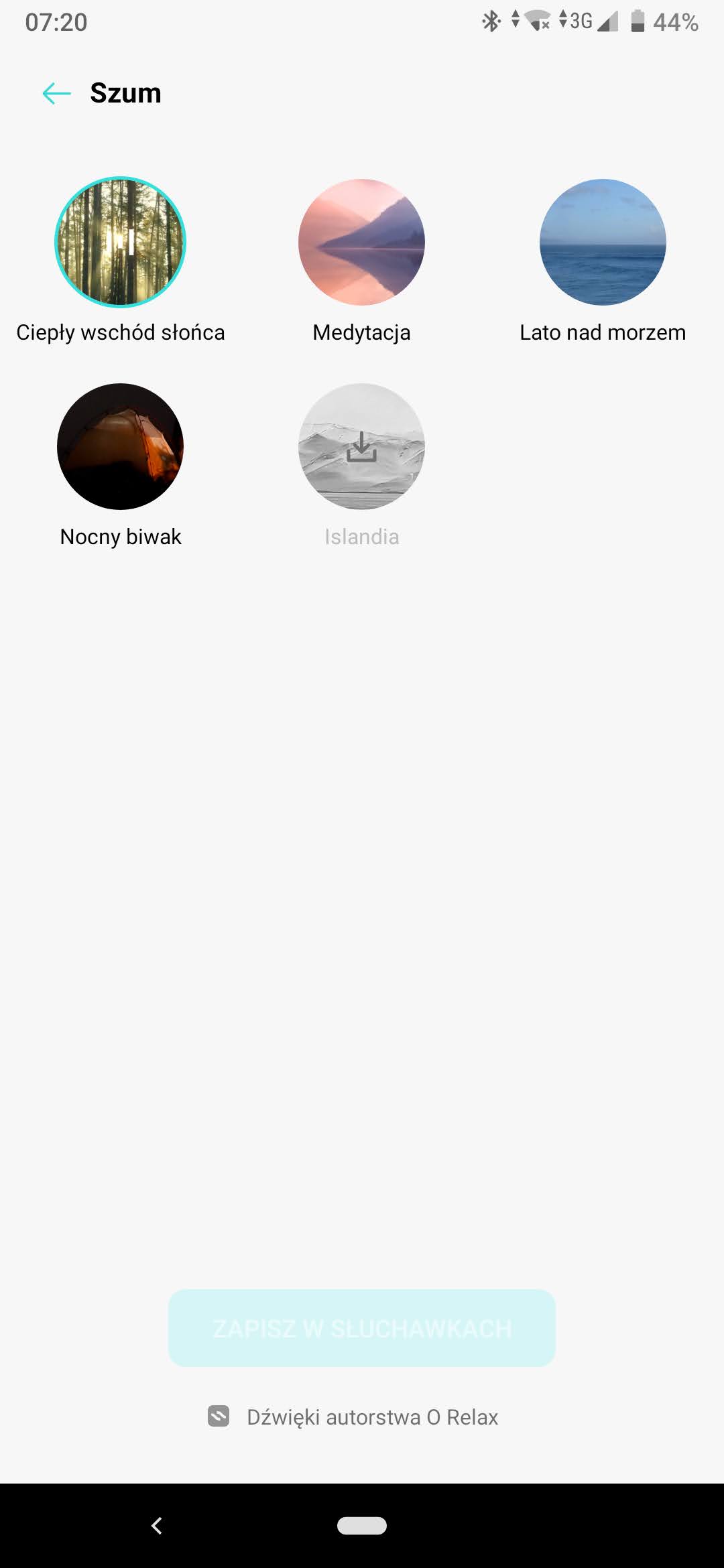This screenshot has height=1568, width=724.
Task: Pick the Lato nad morzem sound
Action: (603, 242)
